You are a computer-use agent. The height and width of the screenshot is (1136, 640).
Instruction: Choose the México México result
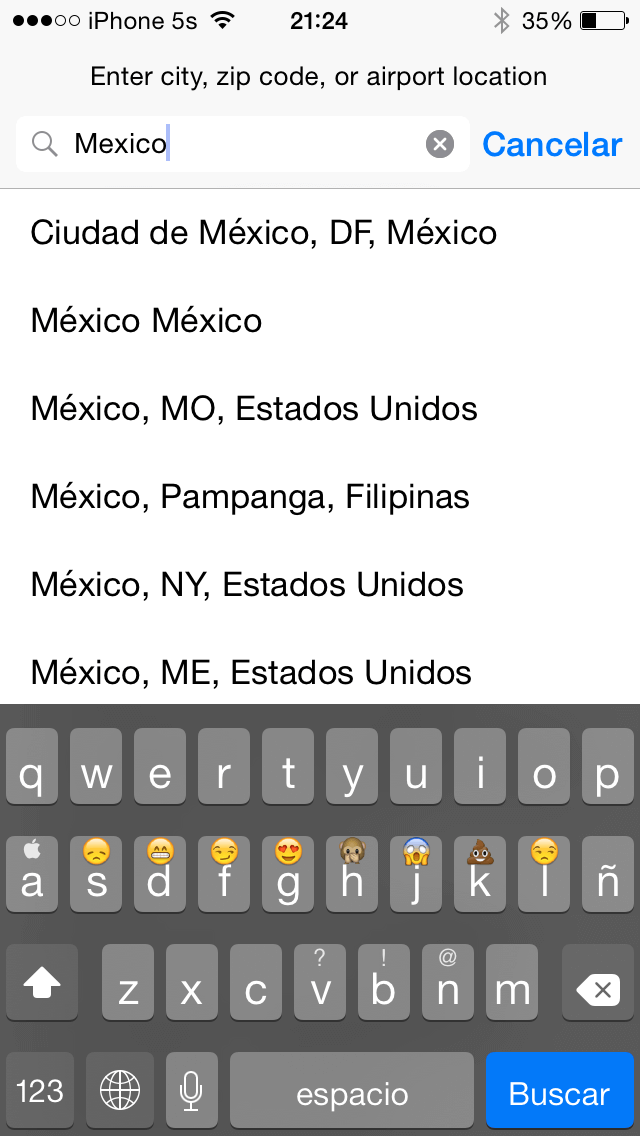(x=147, y=321)
